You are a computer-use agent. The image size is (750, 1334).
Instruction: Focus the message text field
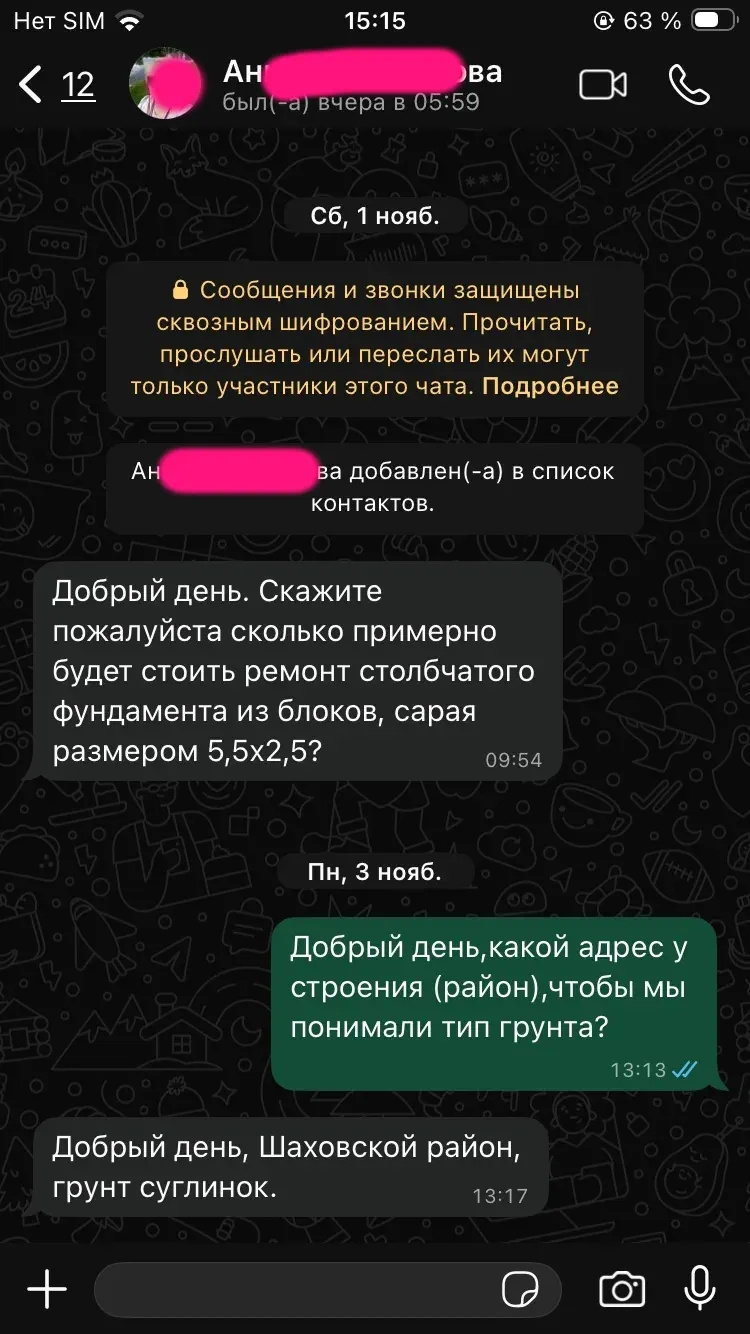click(300, 1290)
